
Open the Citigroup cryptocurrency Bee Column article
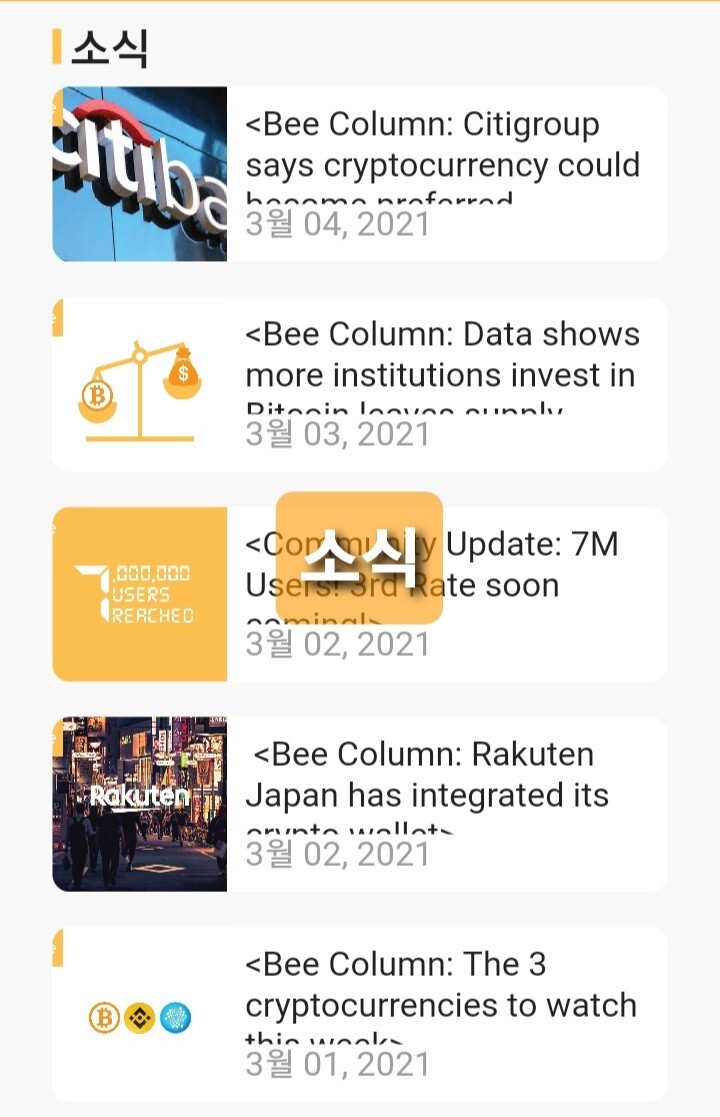tap(442, 146)
